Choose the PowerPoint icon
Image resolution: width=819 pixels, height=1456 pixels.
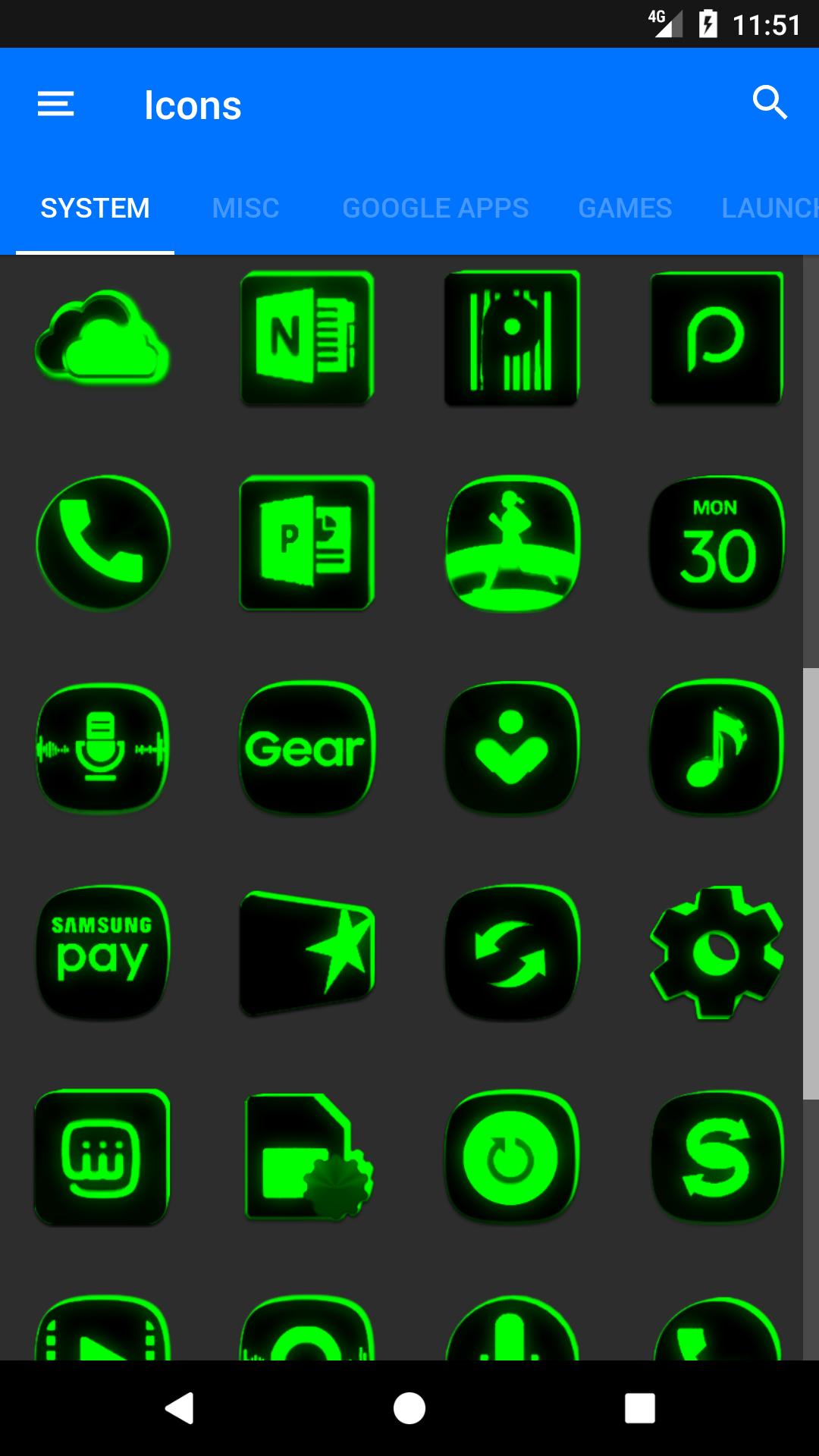(x=307, y=542)
